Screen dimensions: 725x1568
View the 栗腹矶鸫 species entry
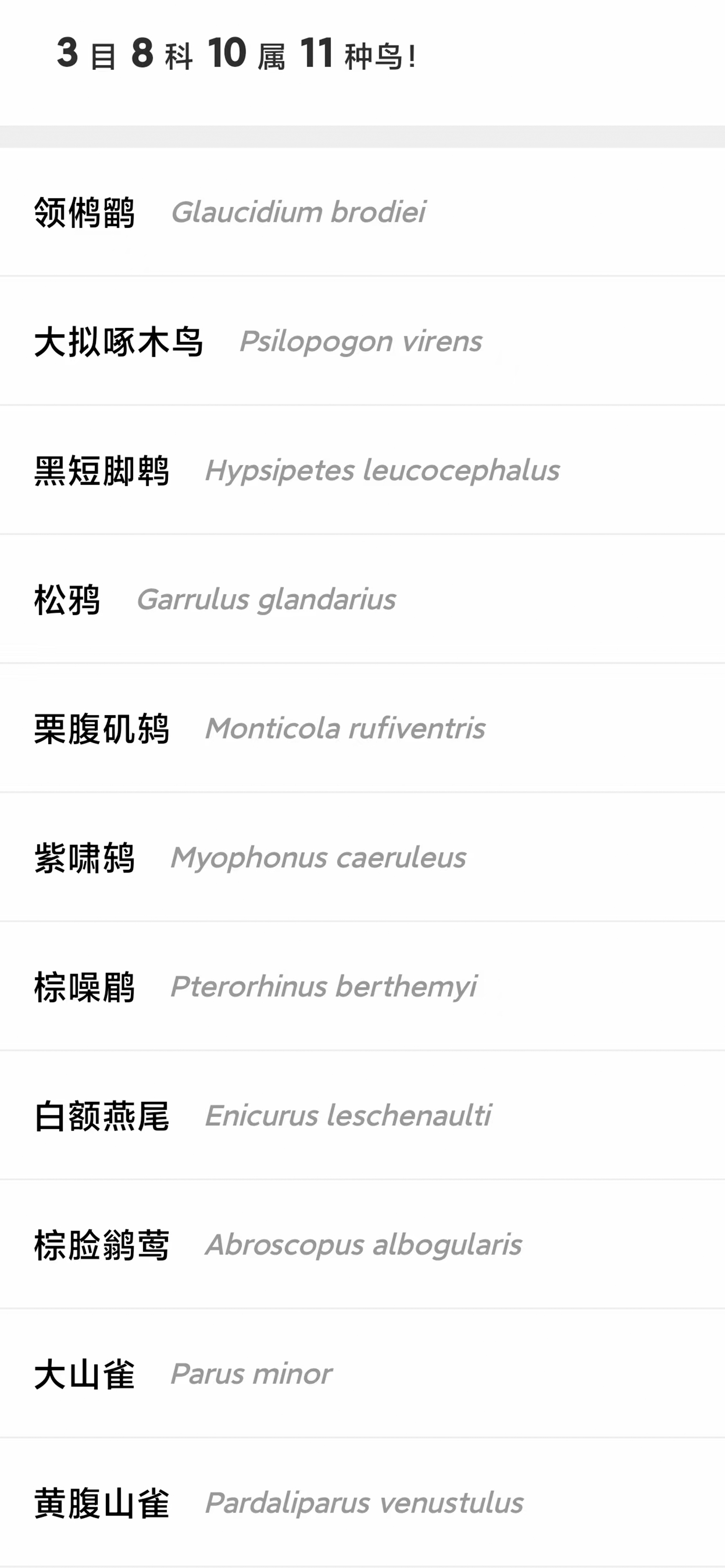tap(362, 728)
